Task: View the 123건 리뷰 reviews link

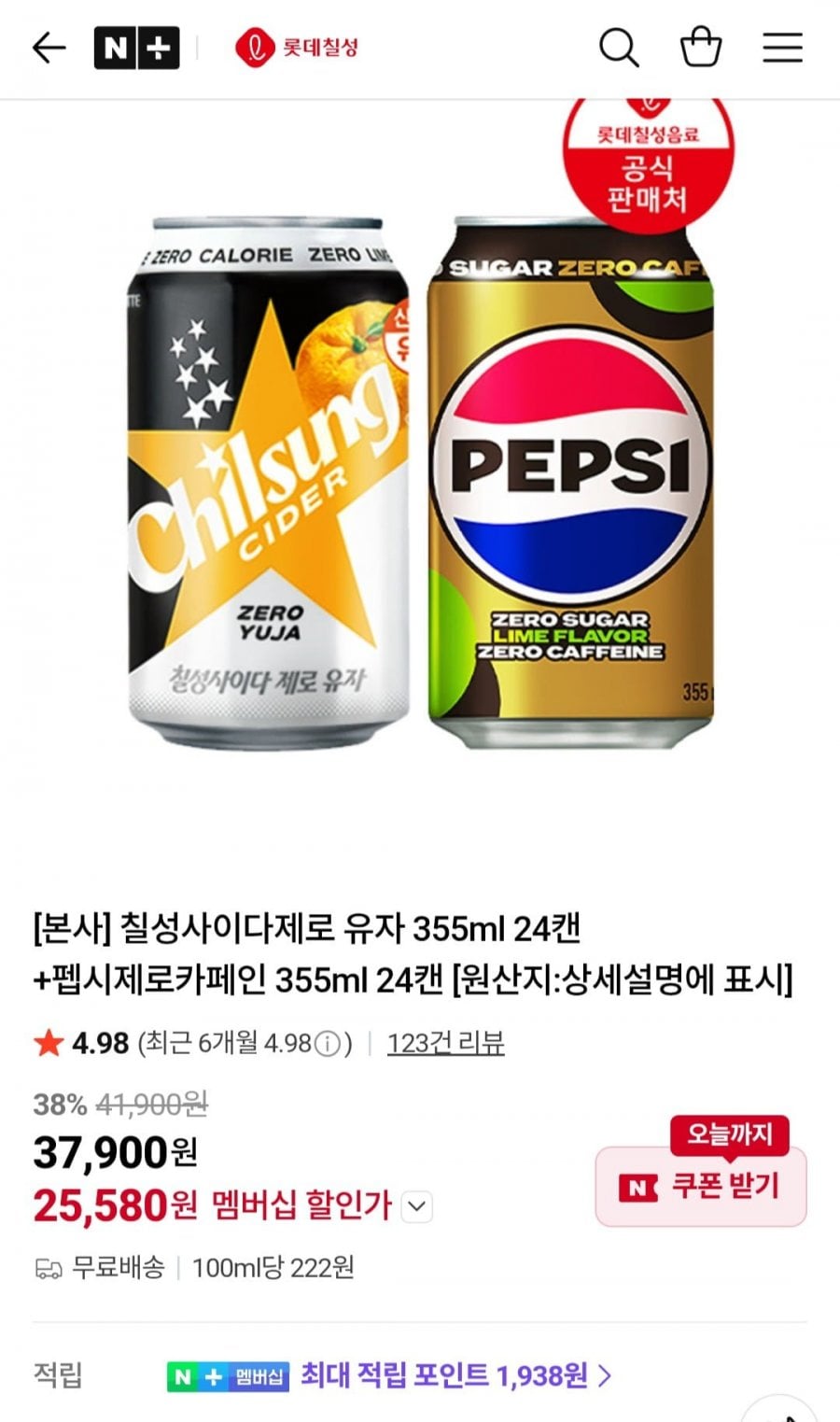Action: [445, 1043]
